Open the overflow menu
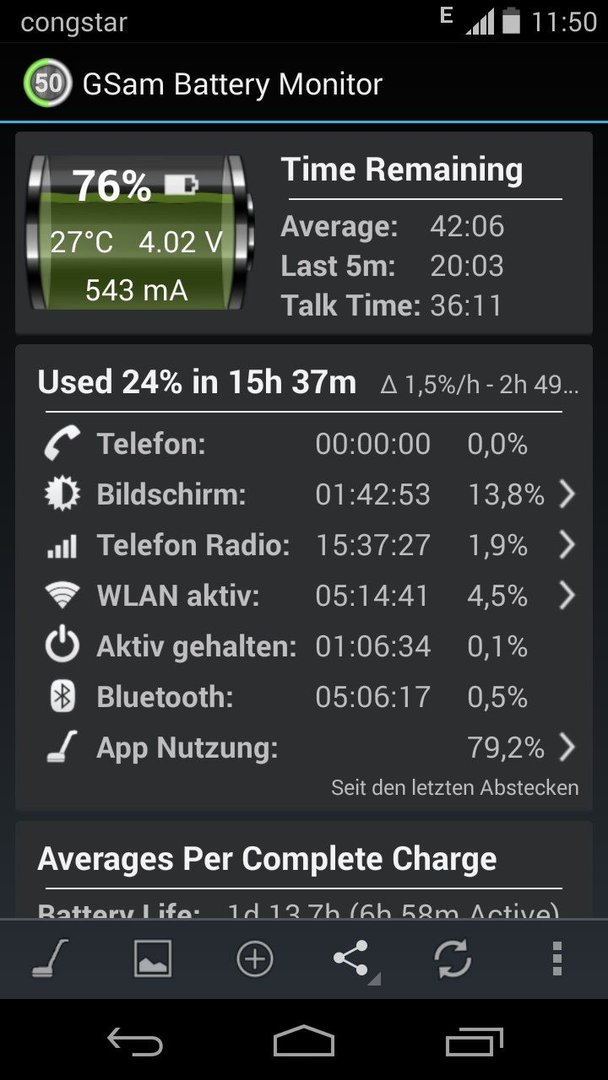The image size is (608, 1080). point(557,959)
